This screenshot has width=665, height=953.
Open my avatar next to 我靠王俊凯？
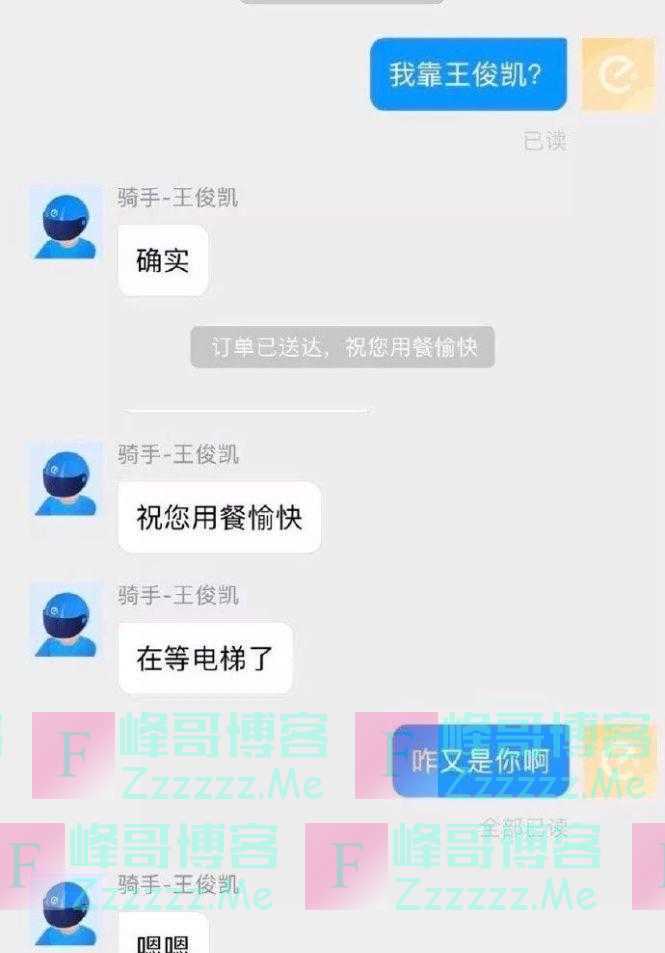pos(618,75)
